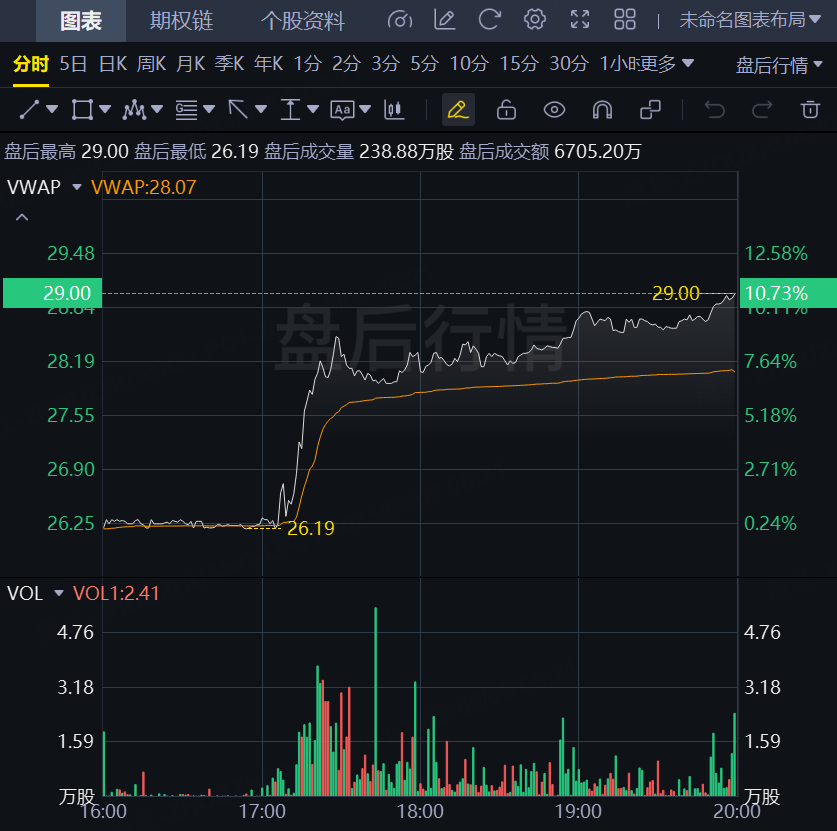Collapse the indicator panel chevron
The width and height of the screenshot is (837, 831).
(22, 217)
